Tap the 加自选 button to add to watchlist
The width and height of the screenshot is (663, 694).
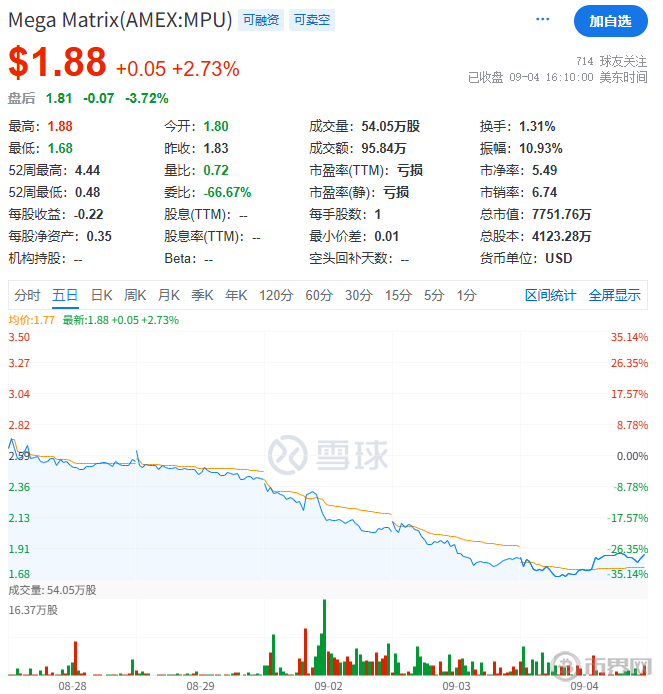point(610,20)
